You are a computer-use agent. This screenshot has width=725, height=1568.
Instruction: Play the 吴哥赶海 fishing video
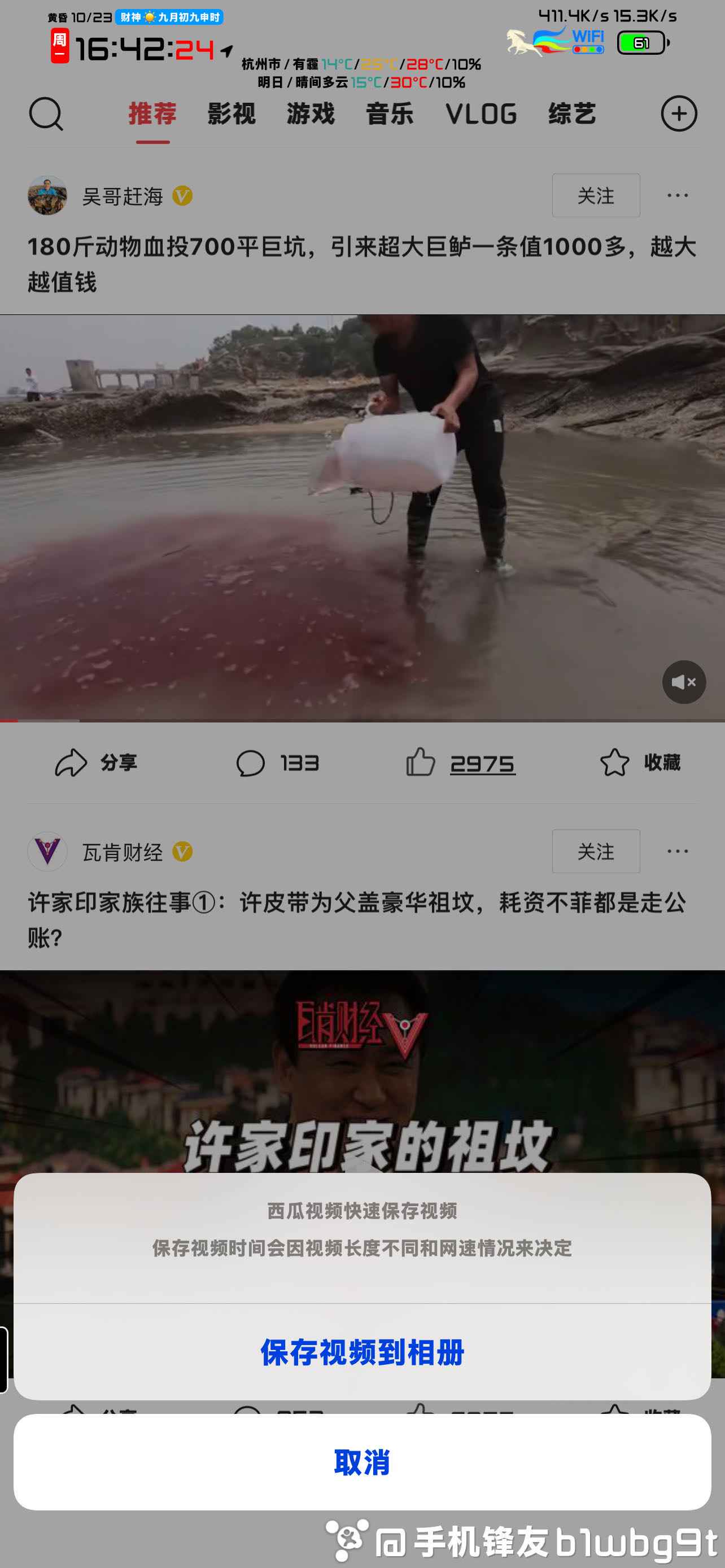tap(362, 518)
